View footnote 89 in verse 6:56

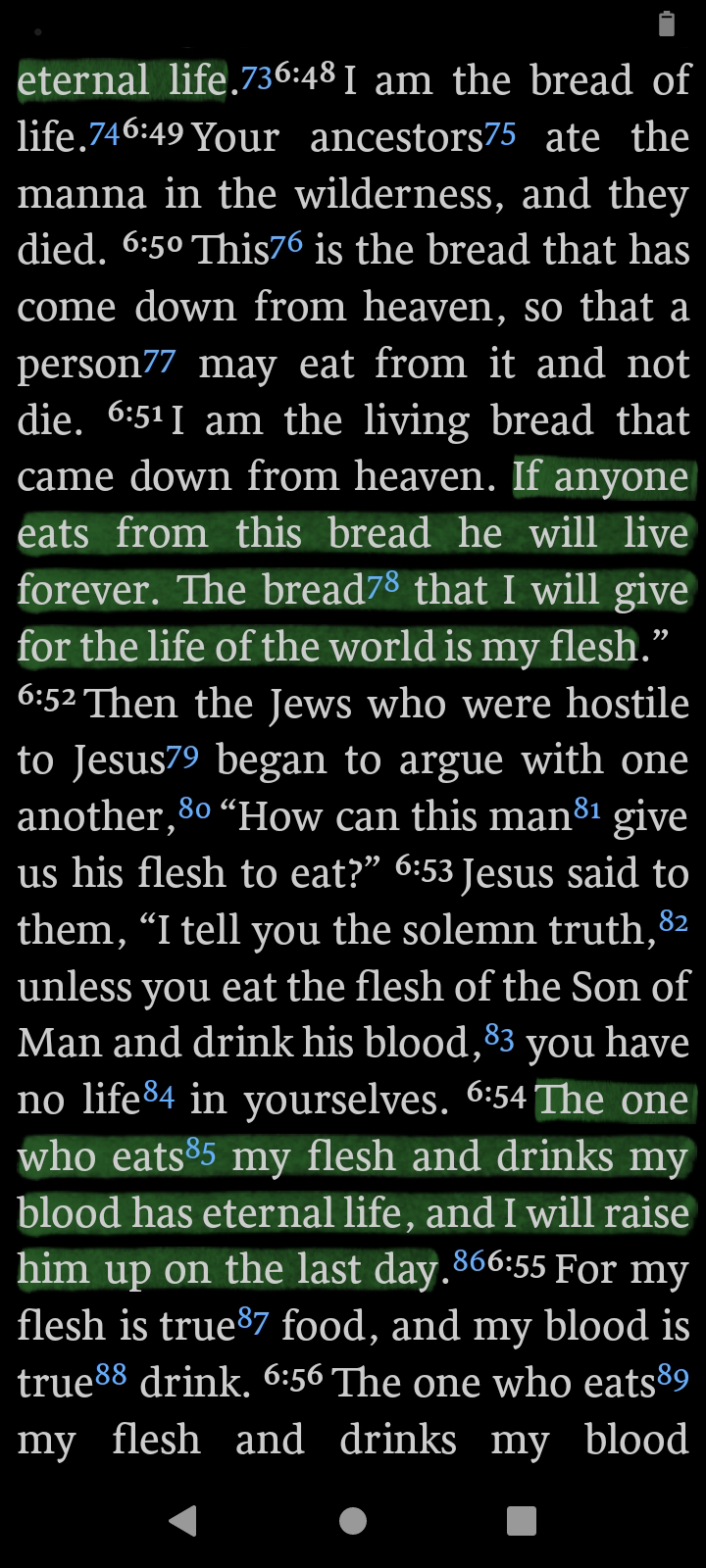(673, 1377)
